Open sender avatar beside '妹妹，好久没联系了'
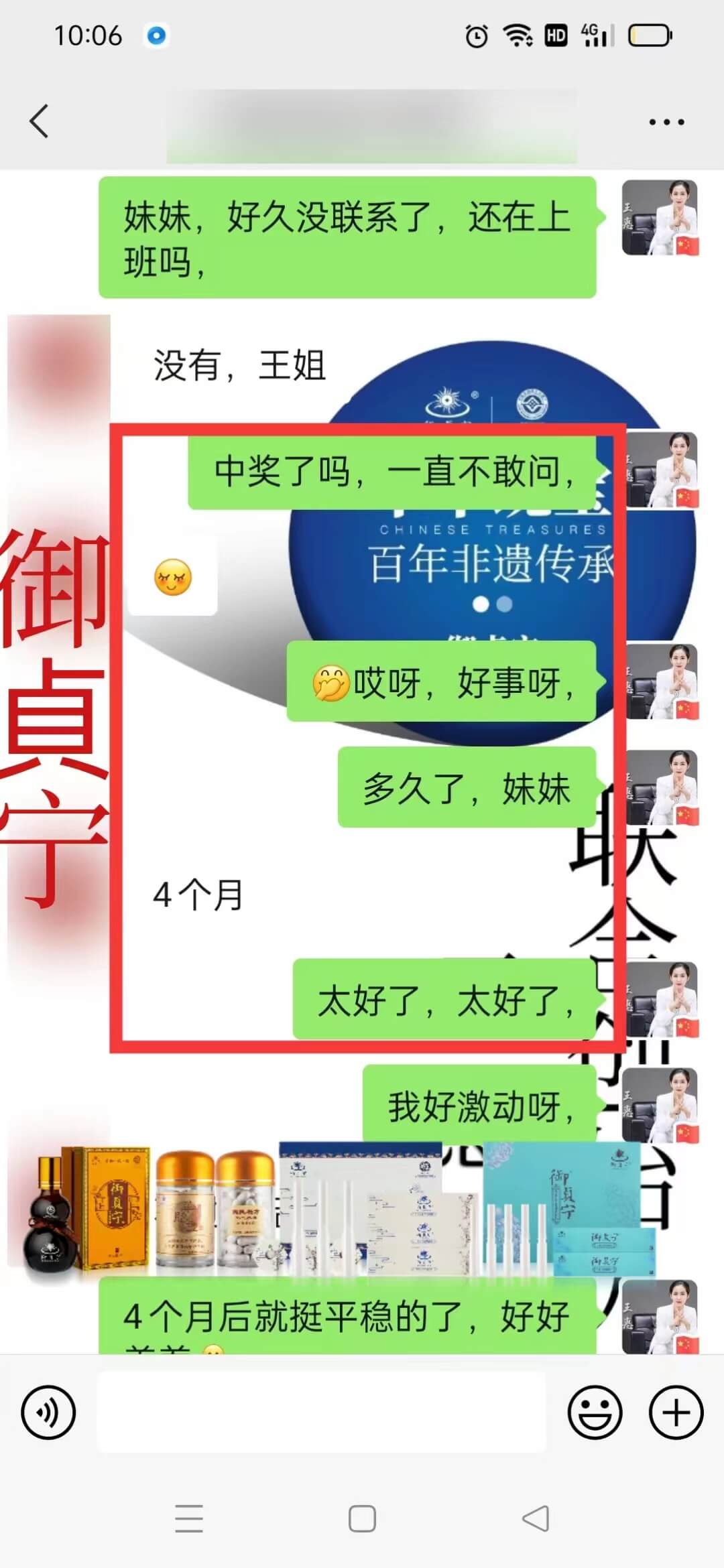Image resolution: width=724 pixels, height=1568 pixels. (x=660, y=218)
